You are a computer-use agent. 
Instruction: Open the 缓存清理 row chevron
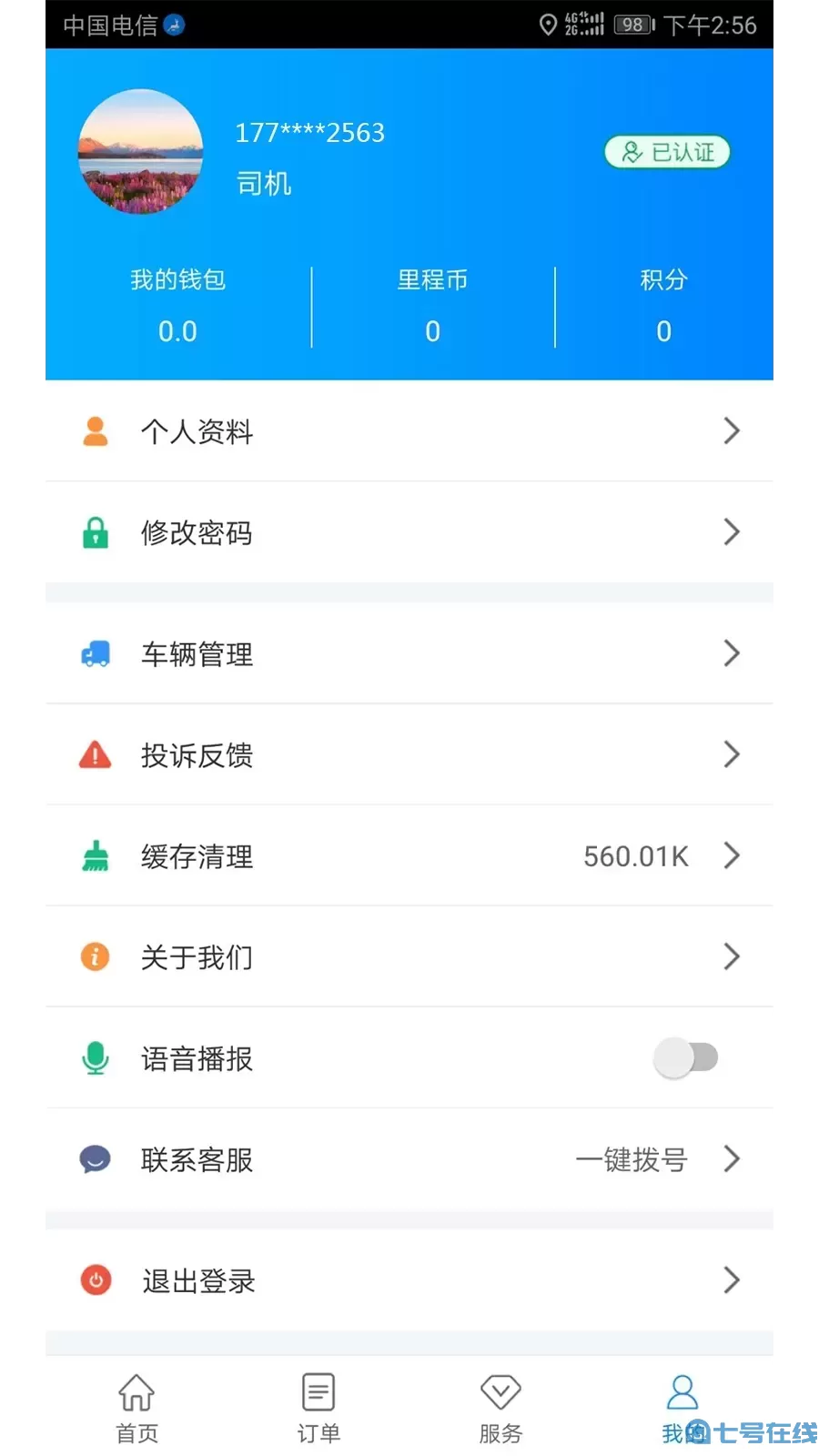pos(732,855)
